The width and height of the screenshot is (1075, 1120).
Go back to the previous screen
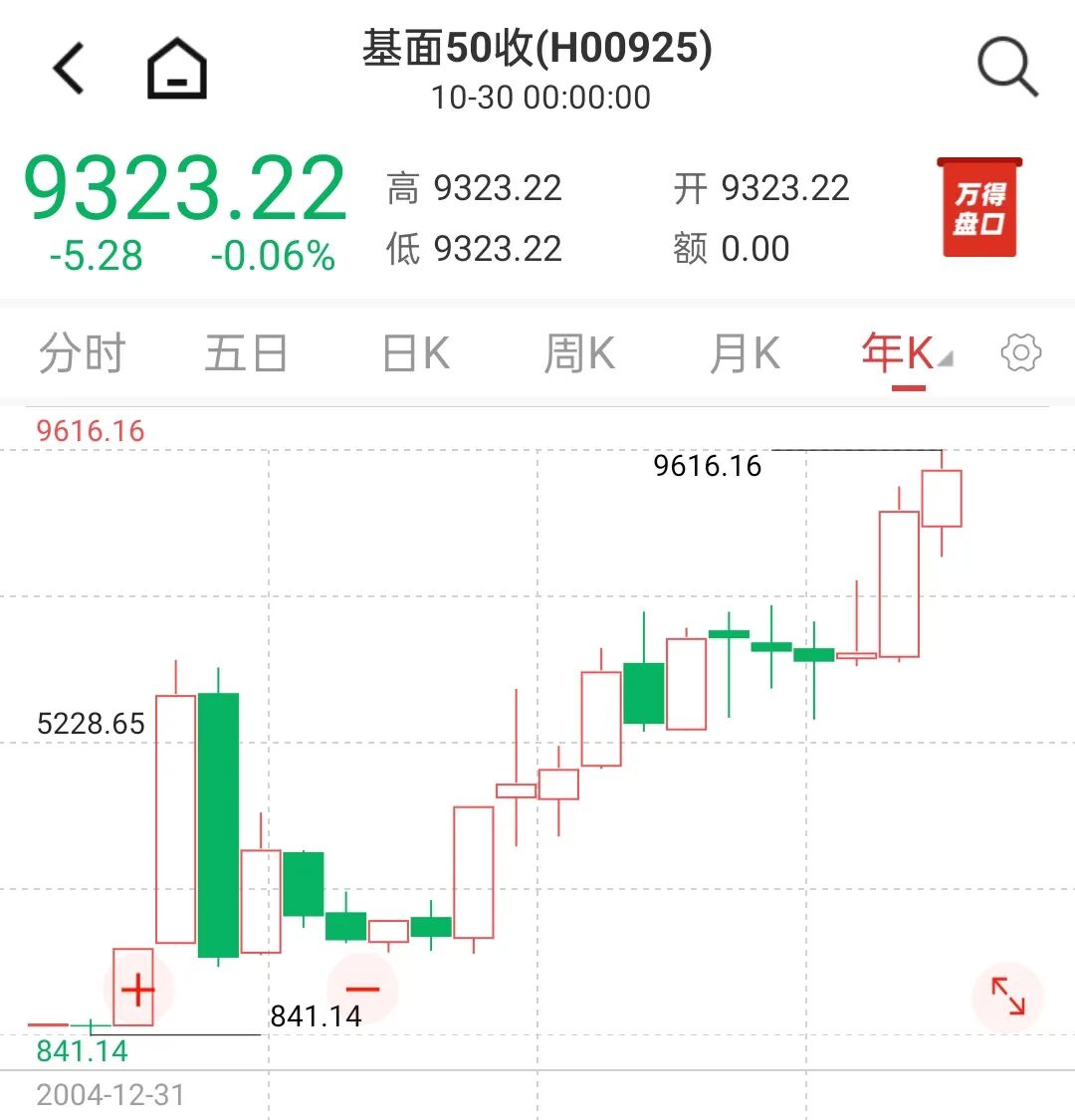pyautogui.click(x=69, y=70)
